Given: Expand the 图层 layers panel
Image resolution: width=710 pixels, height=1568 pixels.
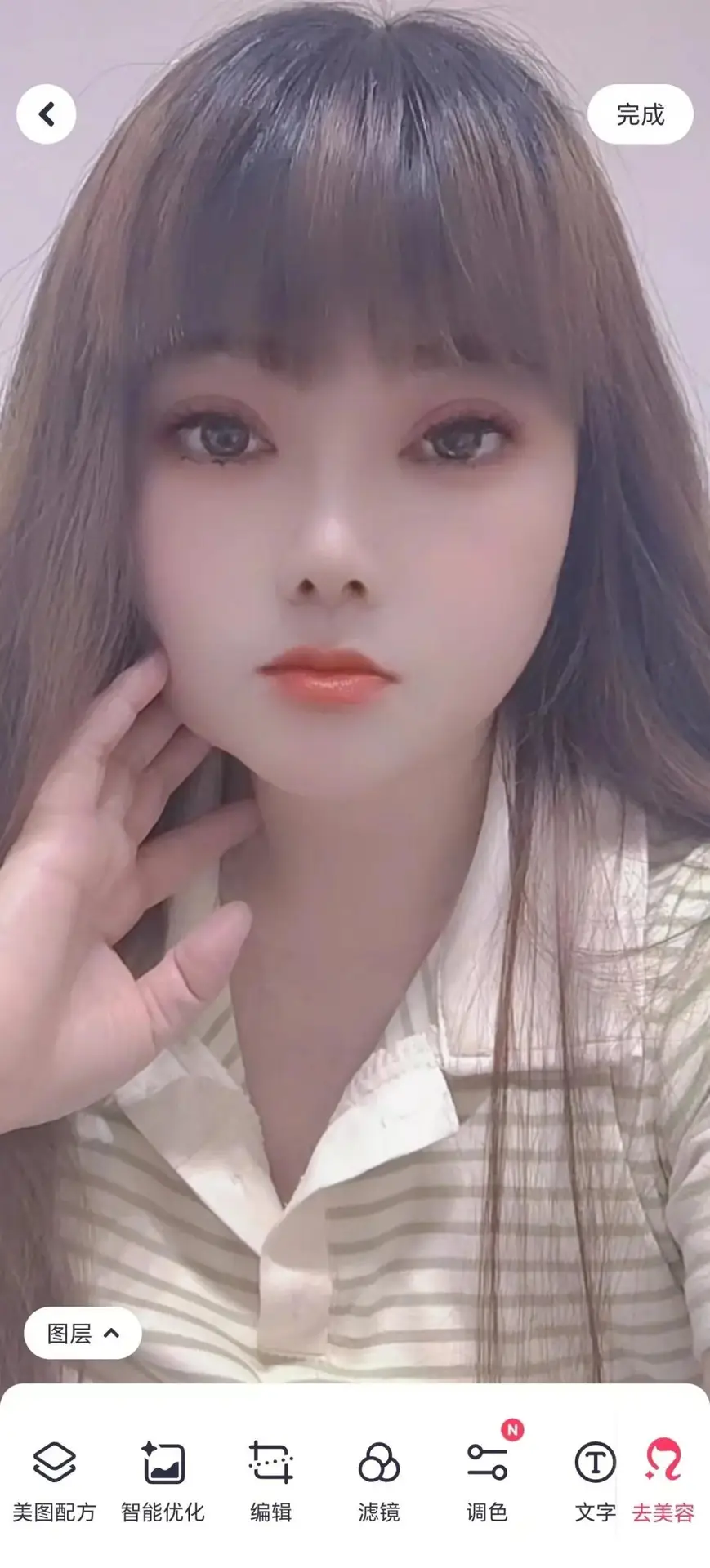Looking at the screenshot, I should 83,1334.
